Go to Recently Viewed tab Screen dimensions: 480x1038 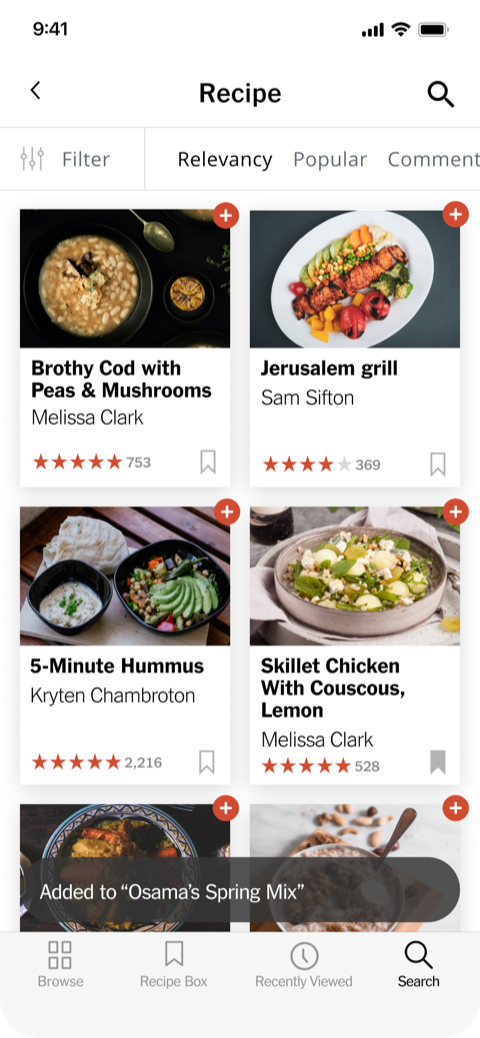click(x=304, y=965)
